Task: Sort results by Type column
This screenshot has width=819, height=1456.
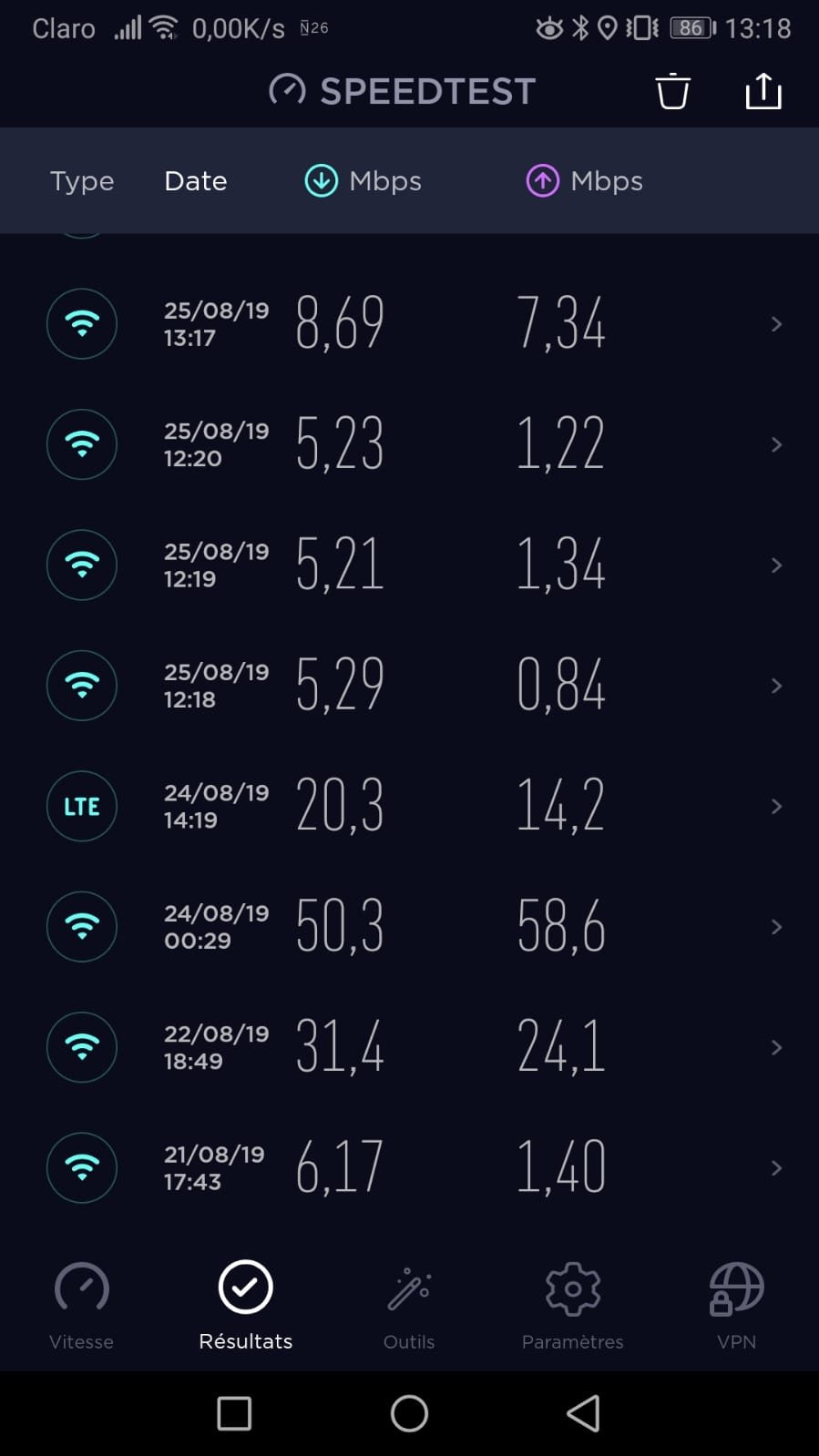Action: (82, 181)
